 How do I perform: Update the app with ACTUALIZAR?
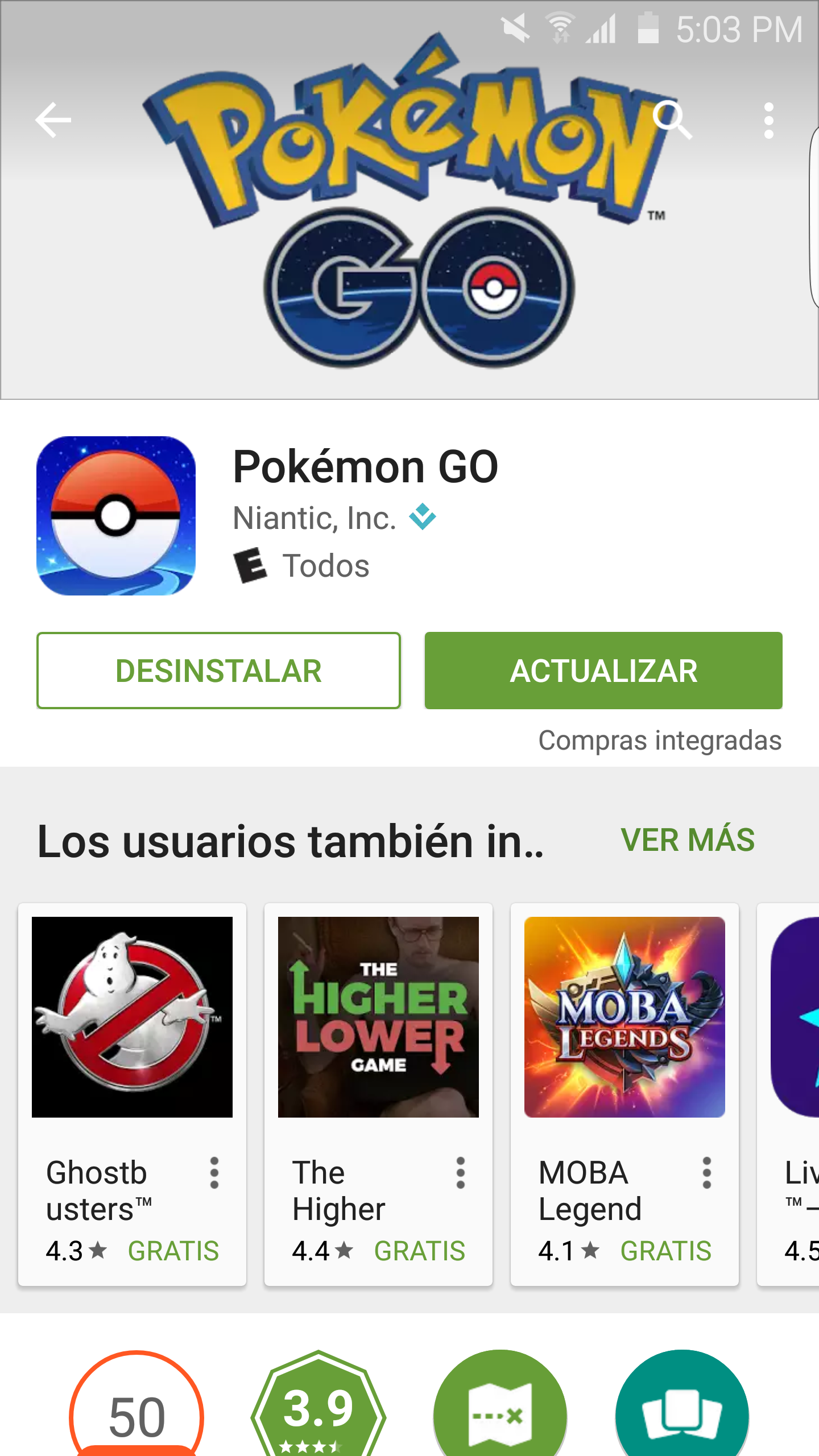tap(603, 671)
